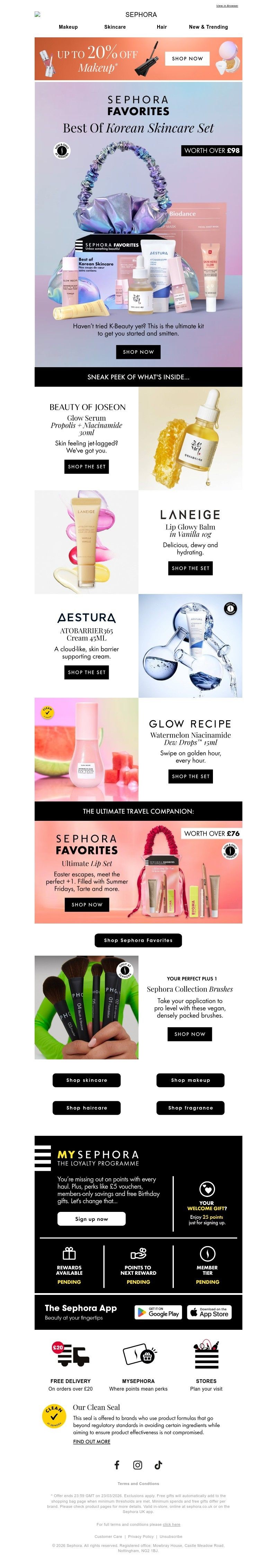
Task: Shop the Laneige Lip Glowy Balm set
Action: 190,568
